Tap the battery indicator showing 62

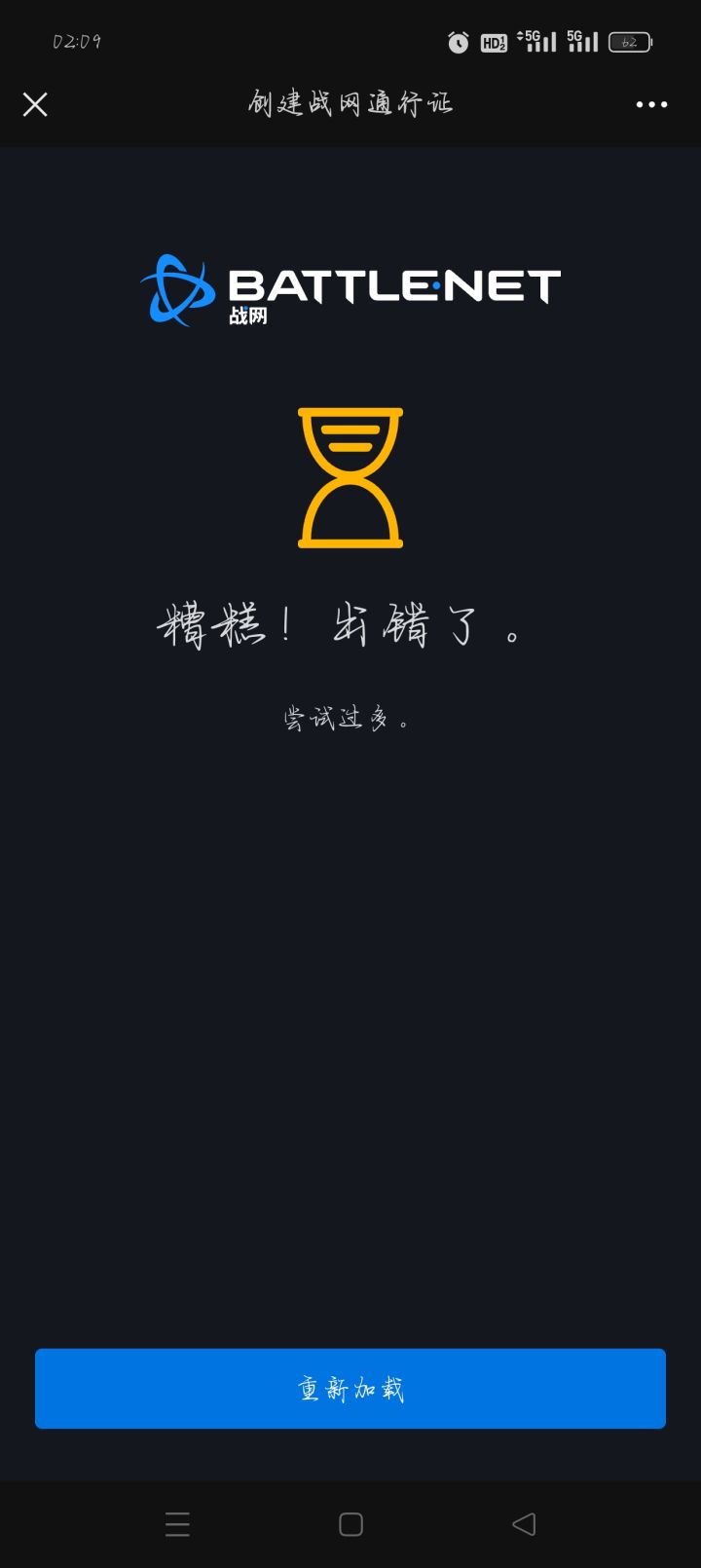[631, 42]
